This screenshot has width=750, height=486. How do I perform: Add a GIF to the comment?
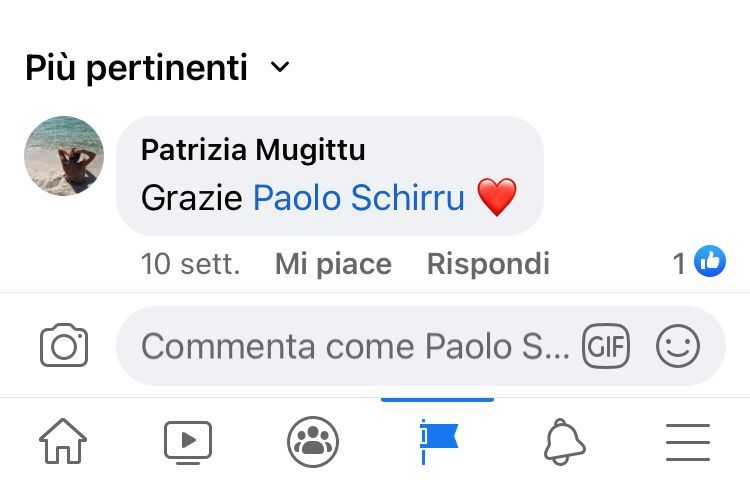coord(606,347)
